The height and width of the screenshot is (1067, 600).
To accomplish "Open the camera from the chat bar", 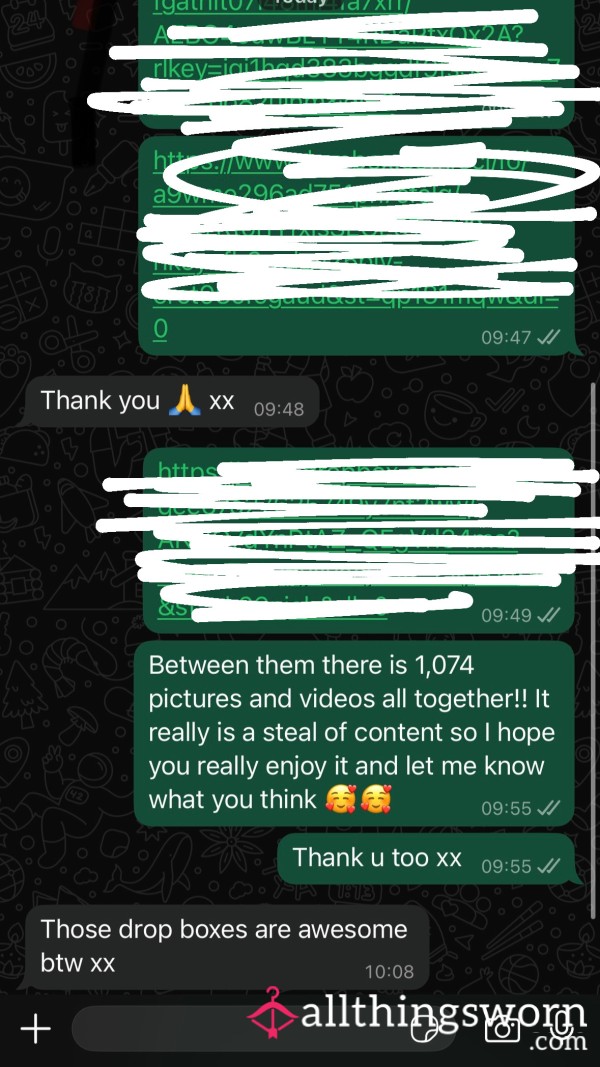I will click(501, 1028).
